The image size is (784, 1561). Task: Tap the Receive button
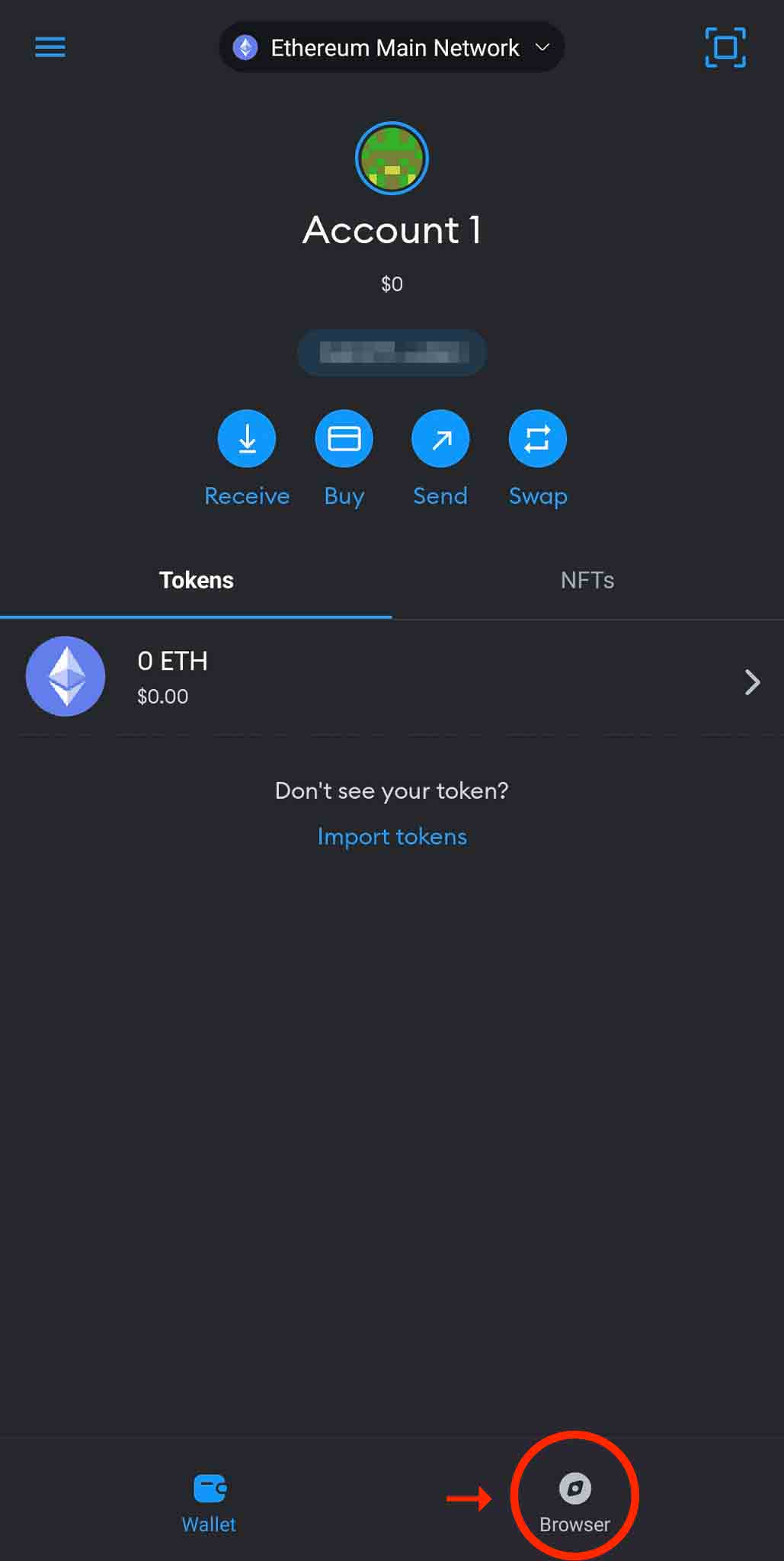[247, 439]
